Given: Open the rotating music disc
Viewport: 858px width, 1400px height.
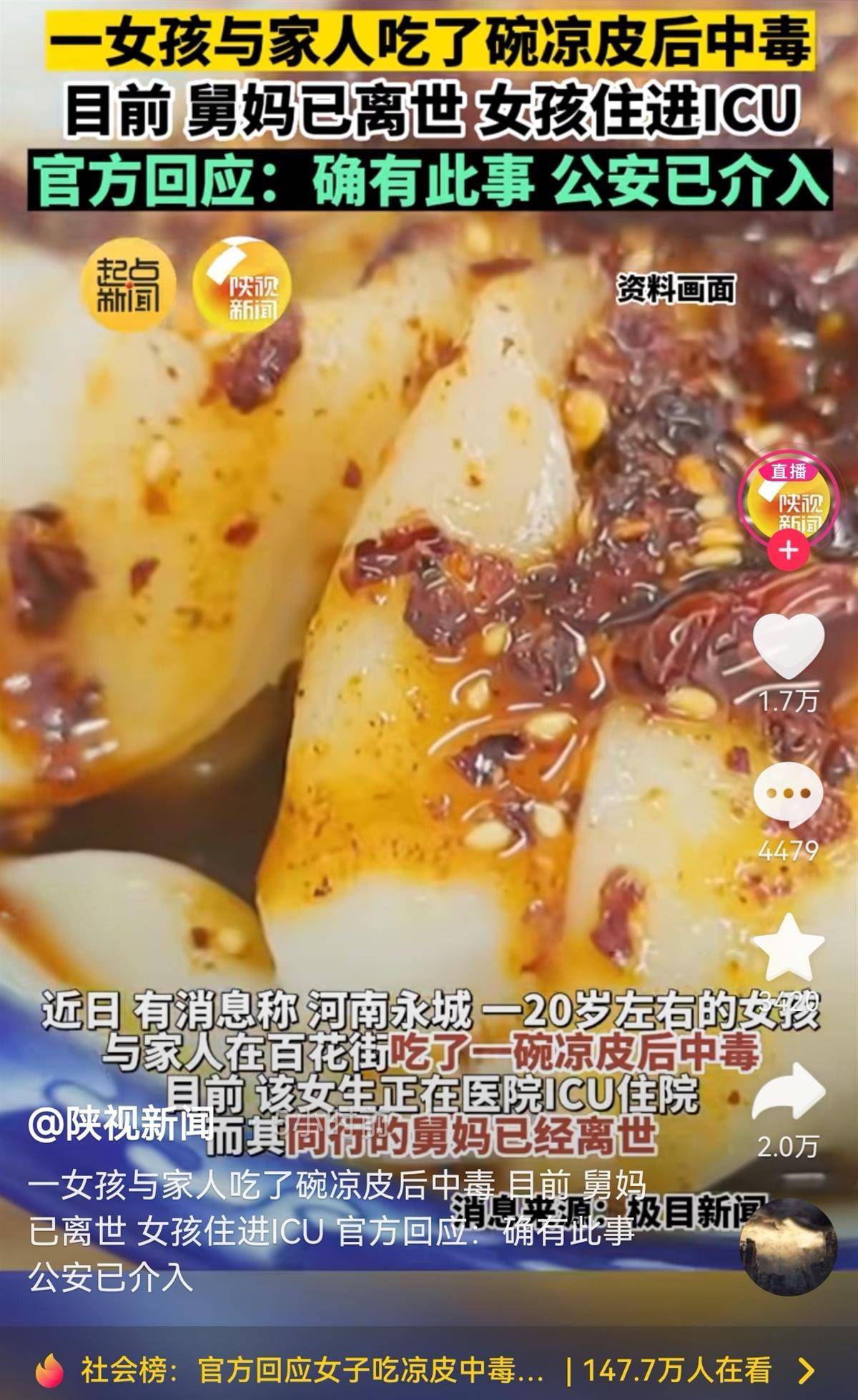Looking at the screenshot, I should click(x=788, y=1246).
